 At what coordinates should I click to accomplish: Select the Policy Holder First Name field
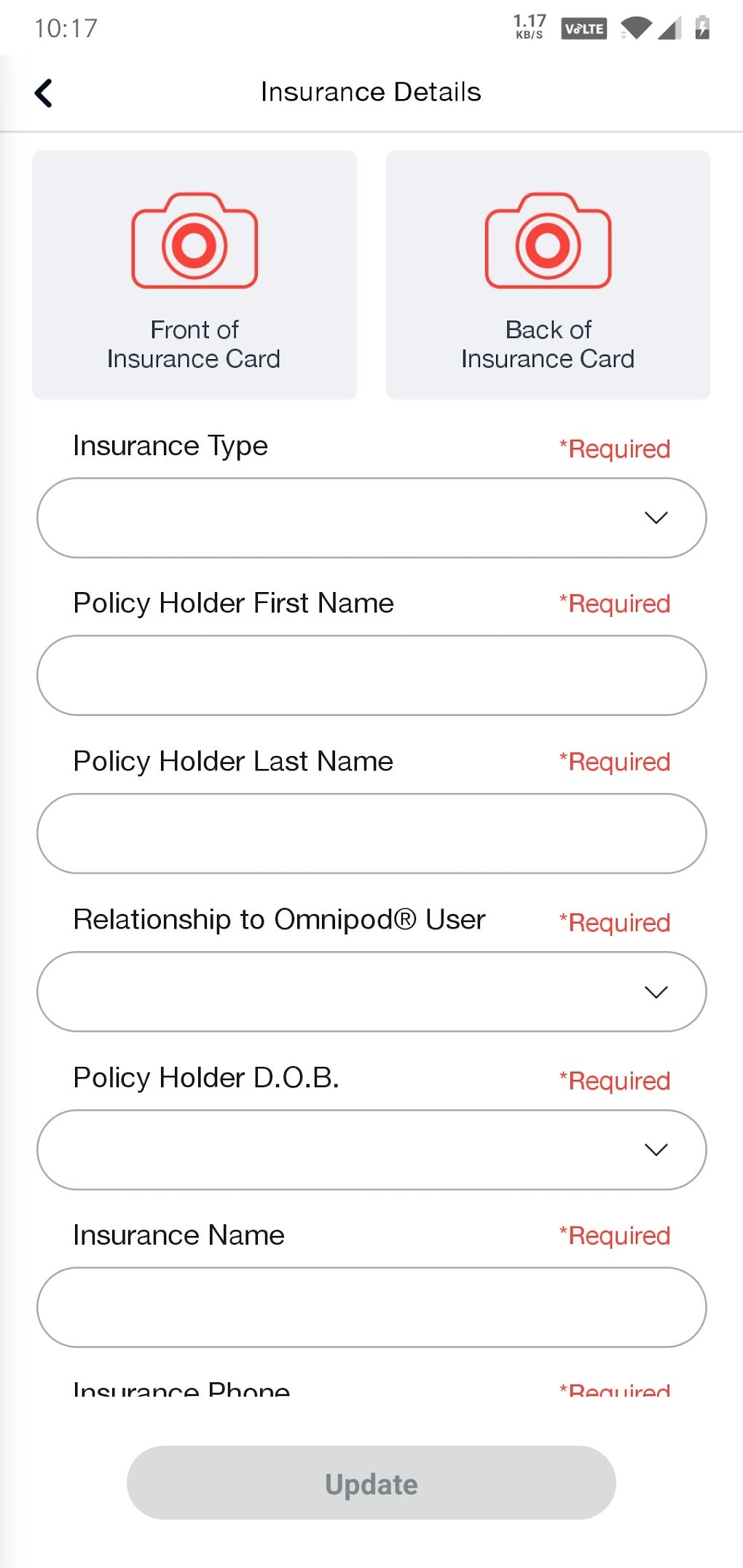click(370, 675)
